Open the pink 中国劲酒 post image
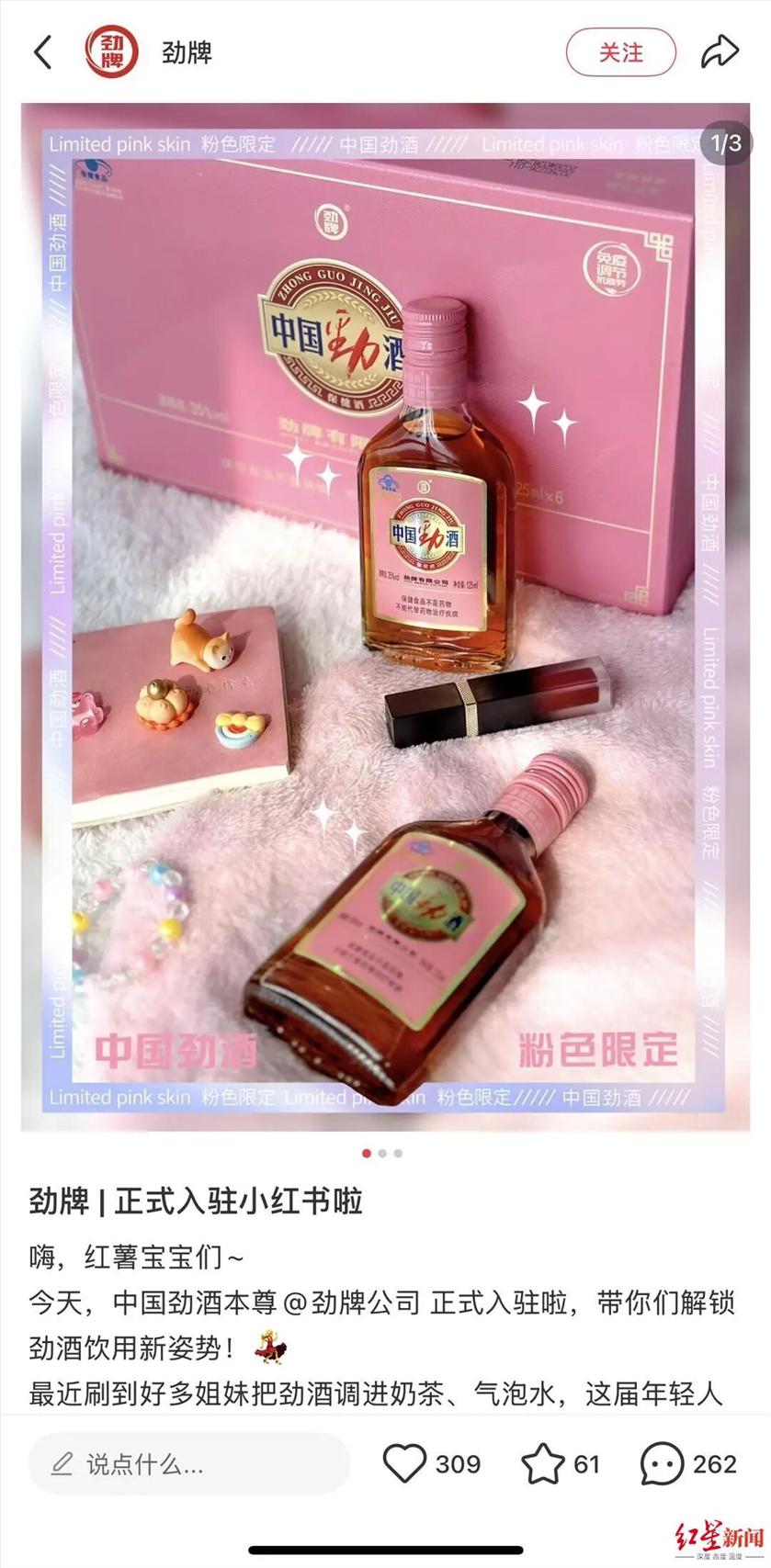The width and height of the screenshot is (771, 1568). 385,615
